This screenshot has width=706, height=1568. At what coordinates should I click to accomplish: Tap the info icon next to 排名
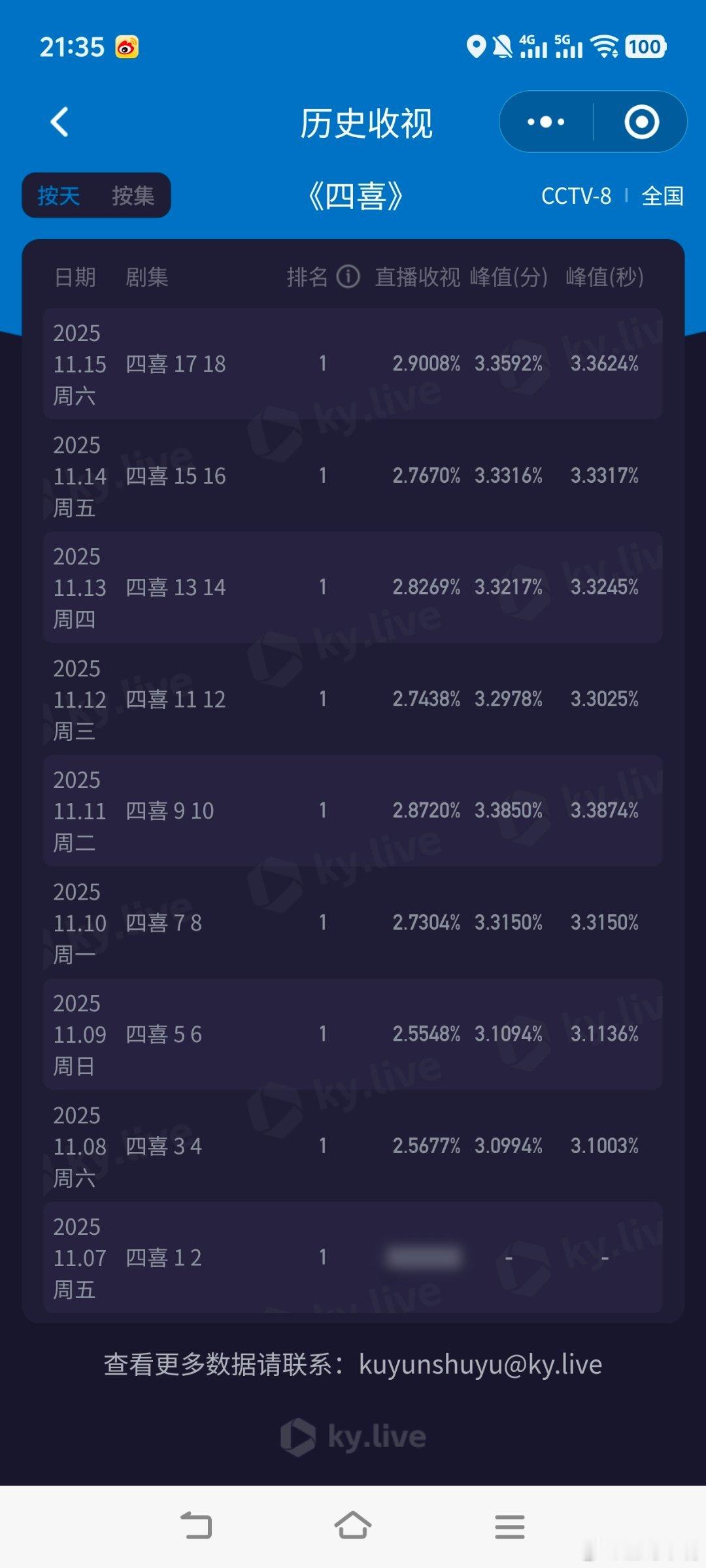point(348,277)
